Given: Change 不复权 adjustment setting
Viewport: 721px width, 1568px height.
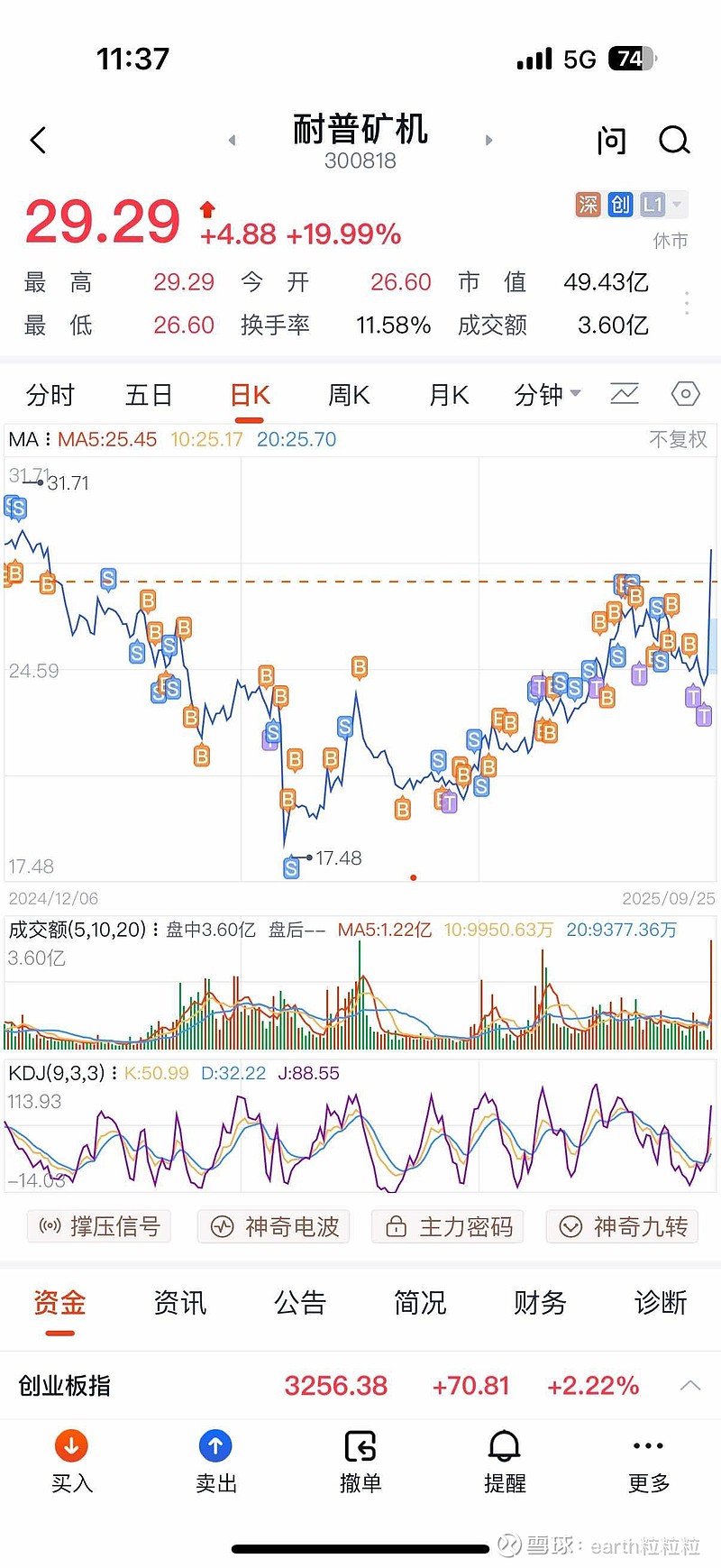Looking at the screenshot, I should 678,439.
